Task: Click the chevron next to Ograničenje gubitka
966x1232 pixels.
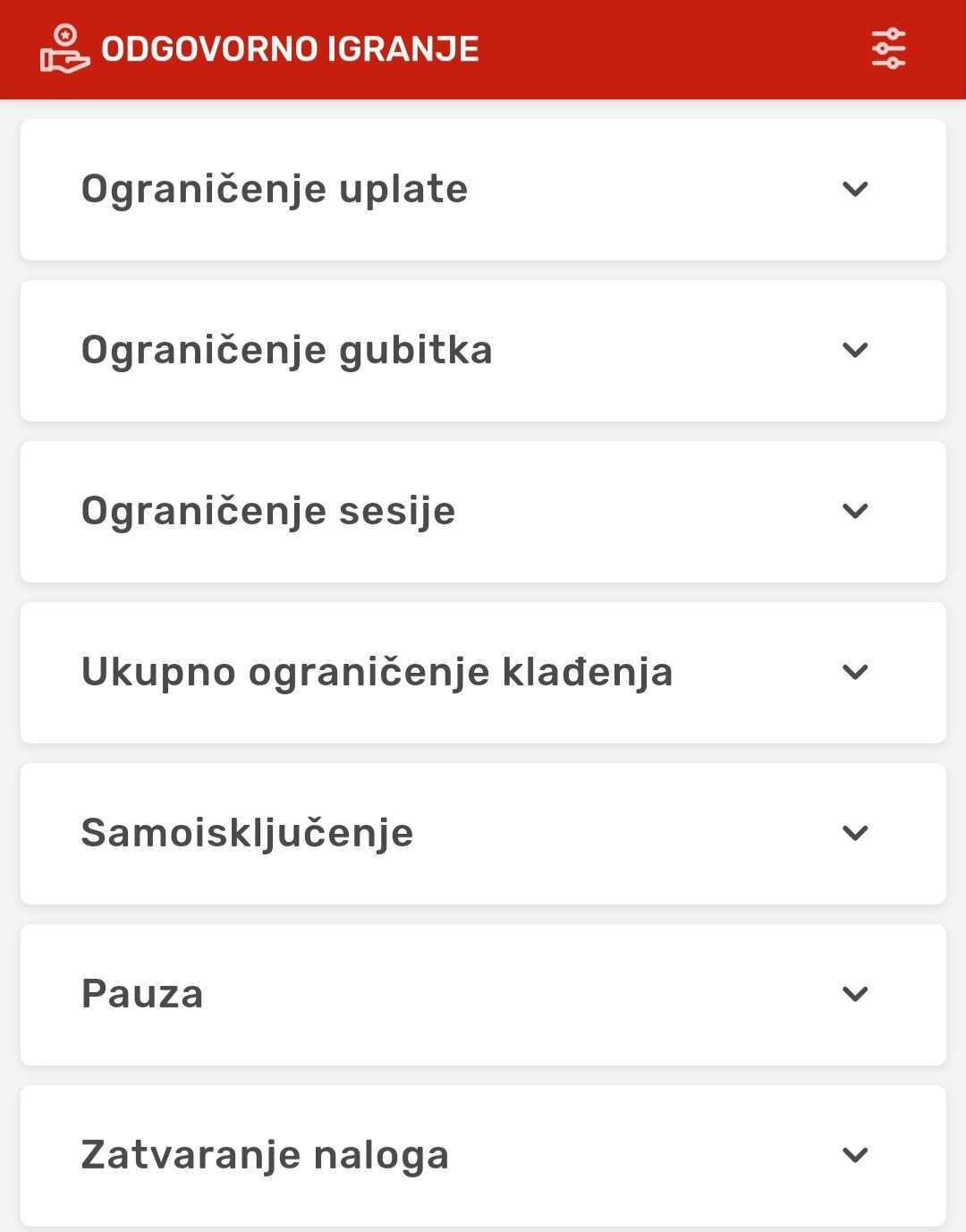Action: [x=858, y=351]
